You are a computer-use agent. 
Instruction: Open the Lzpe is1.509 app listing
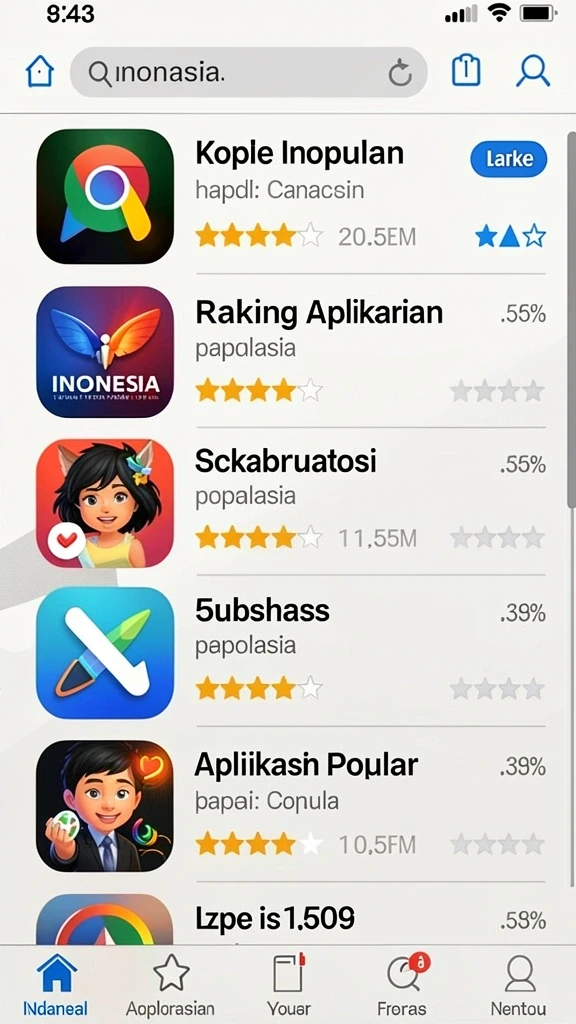tap(291, 918)
